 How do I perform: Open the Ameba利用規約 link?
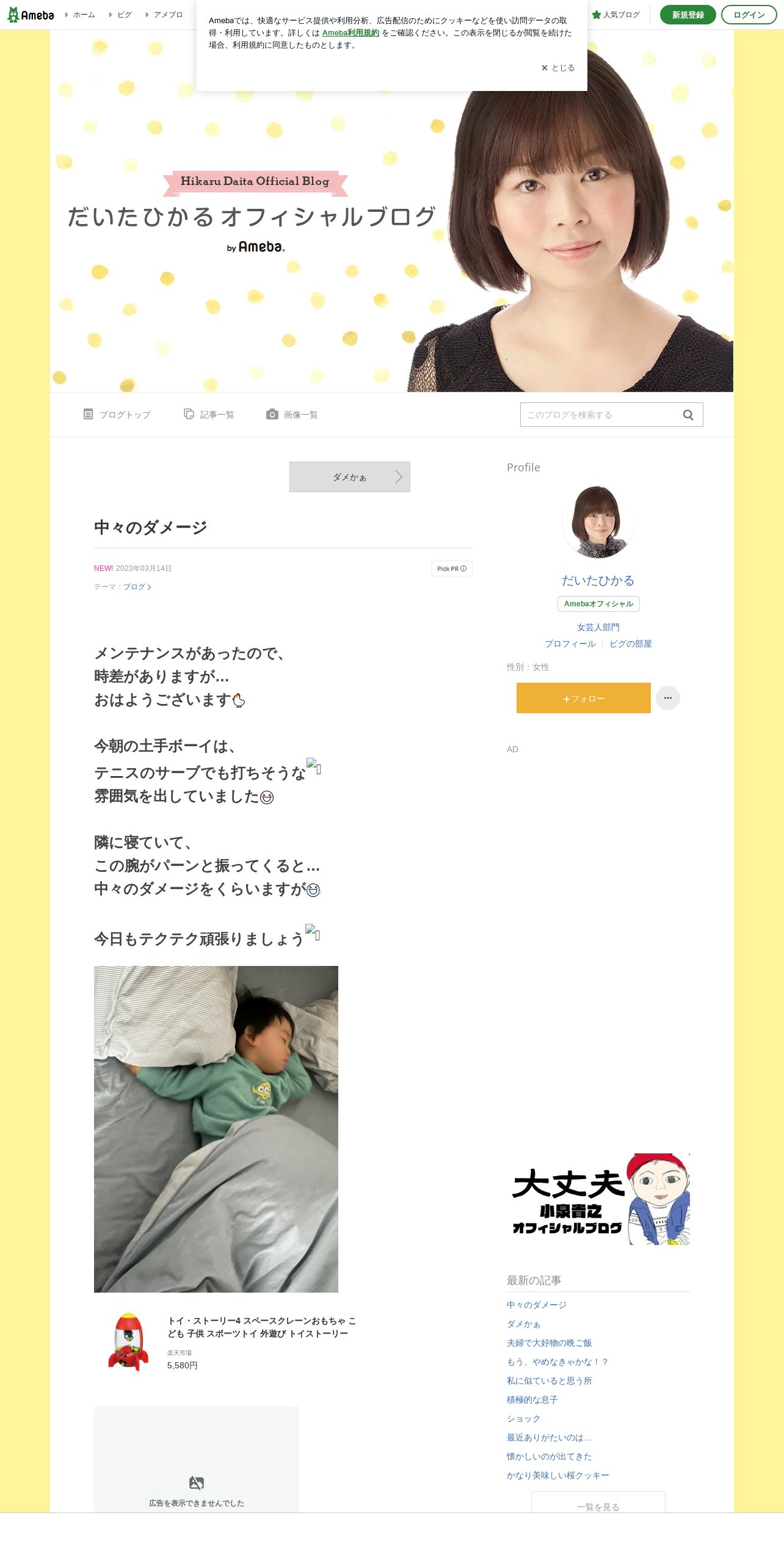(350, 33)
